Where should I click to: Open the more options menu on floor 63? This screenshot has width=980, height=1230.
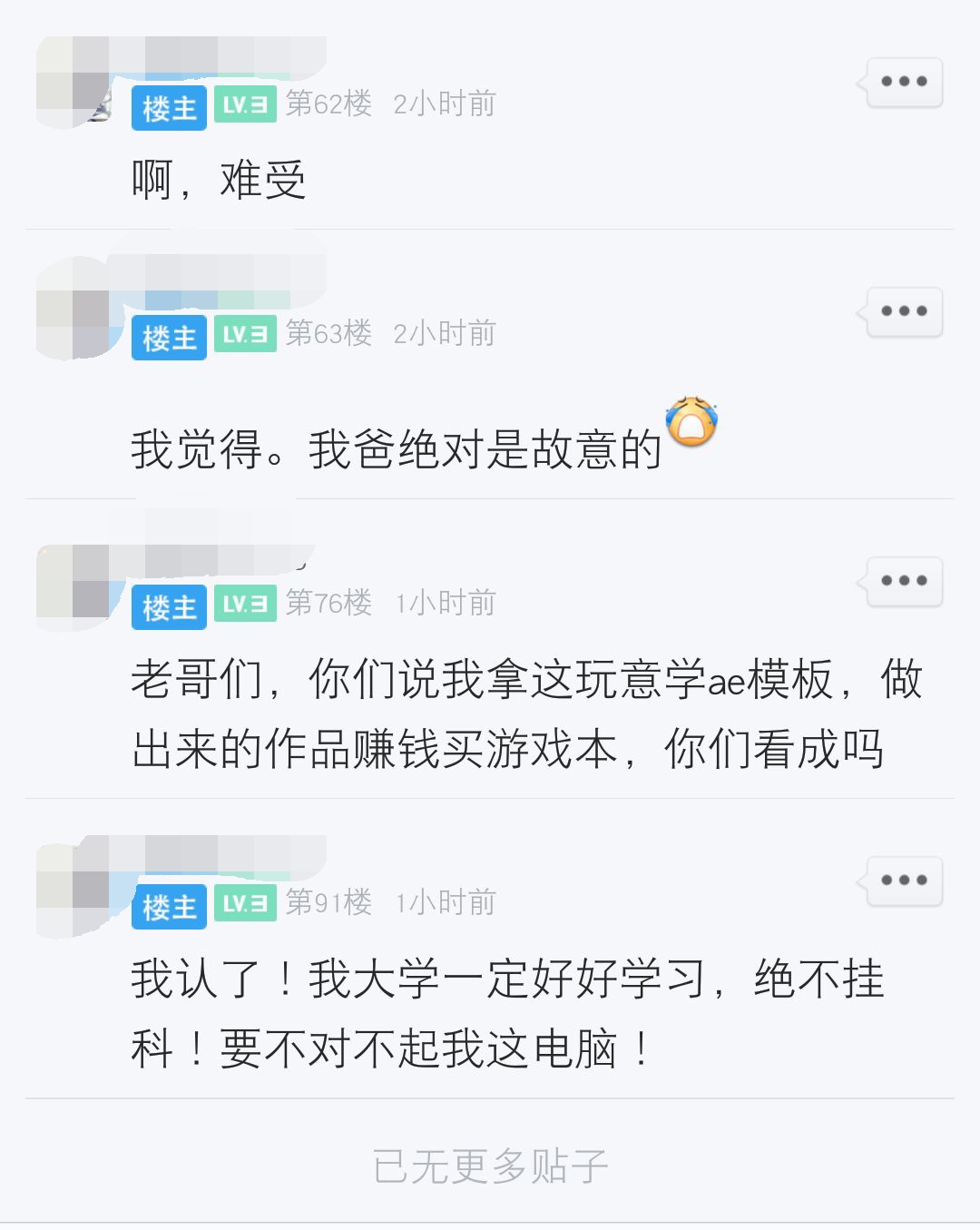click(x=902, y=310)
